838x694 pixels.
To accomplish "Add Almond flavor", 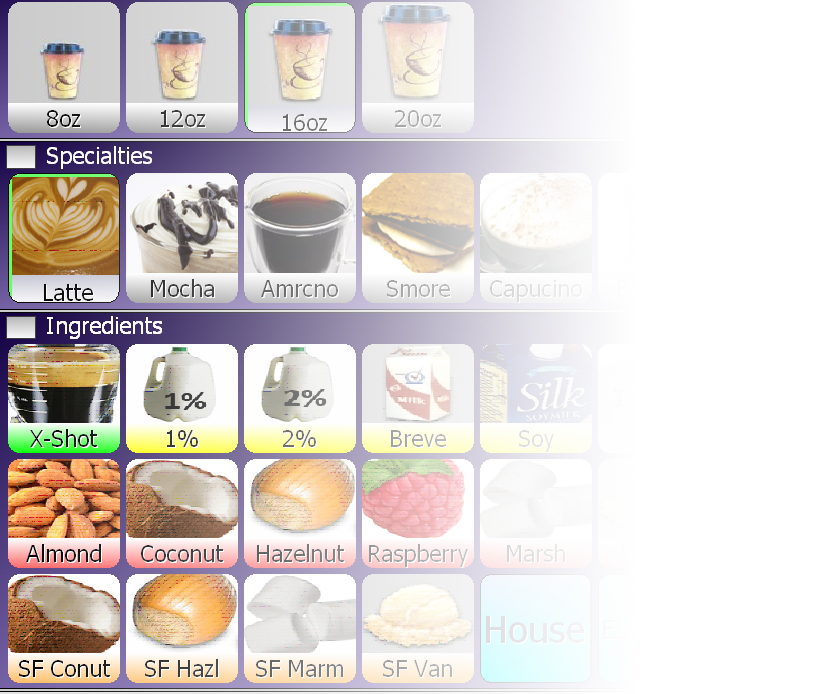I will [63, 513].
